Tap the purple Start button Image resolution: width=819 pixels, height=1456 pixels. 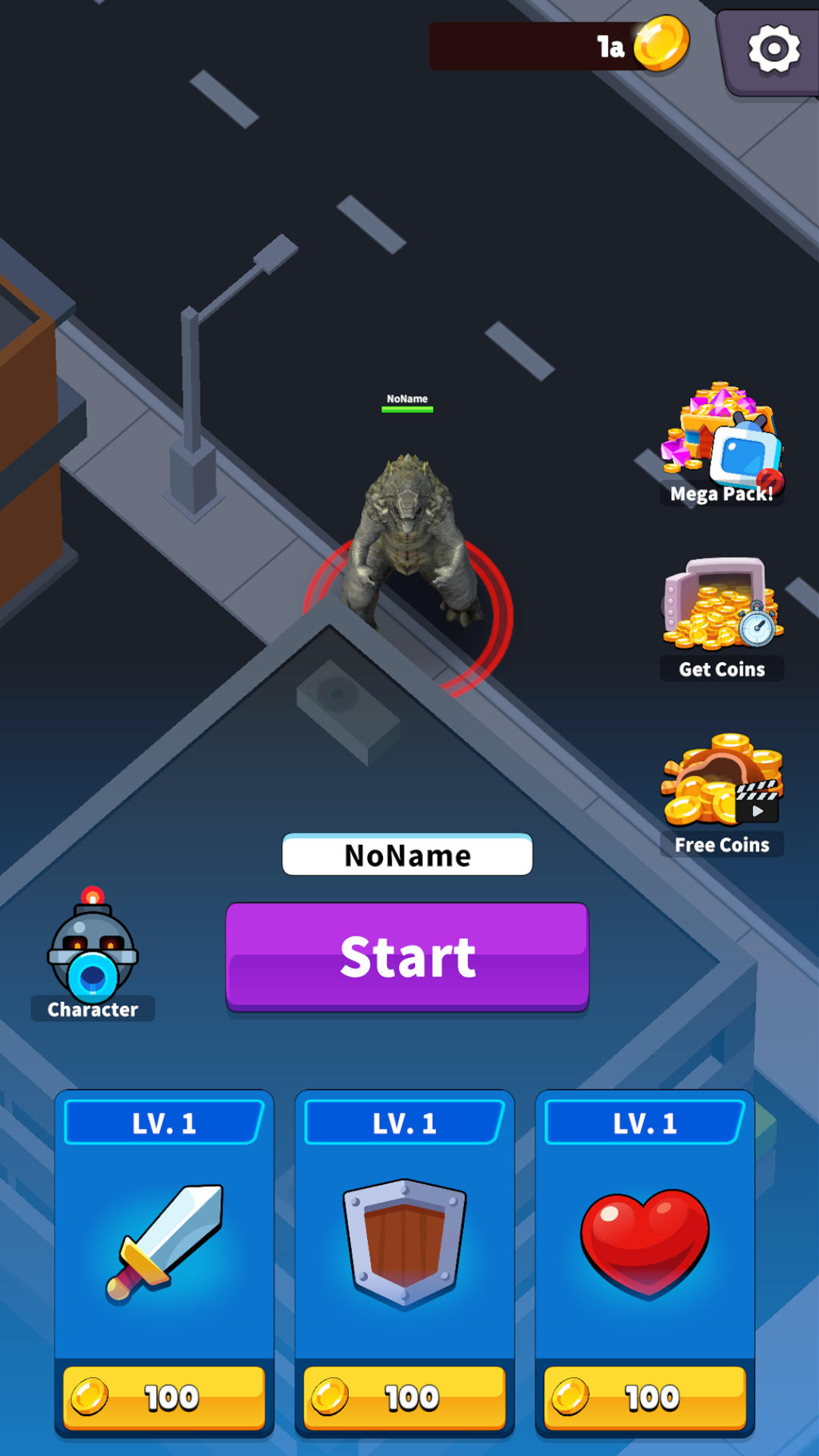click(407, 957)
